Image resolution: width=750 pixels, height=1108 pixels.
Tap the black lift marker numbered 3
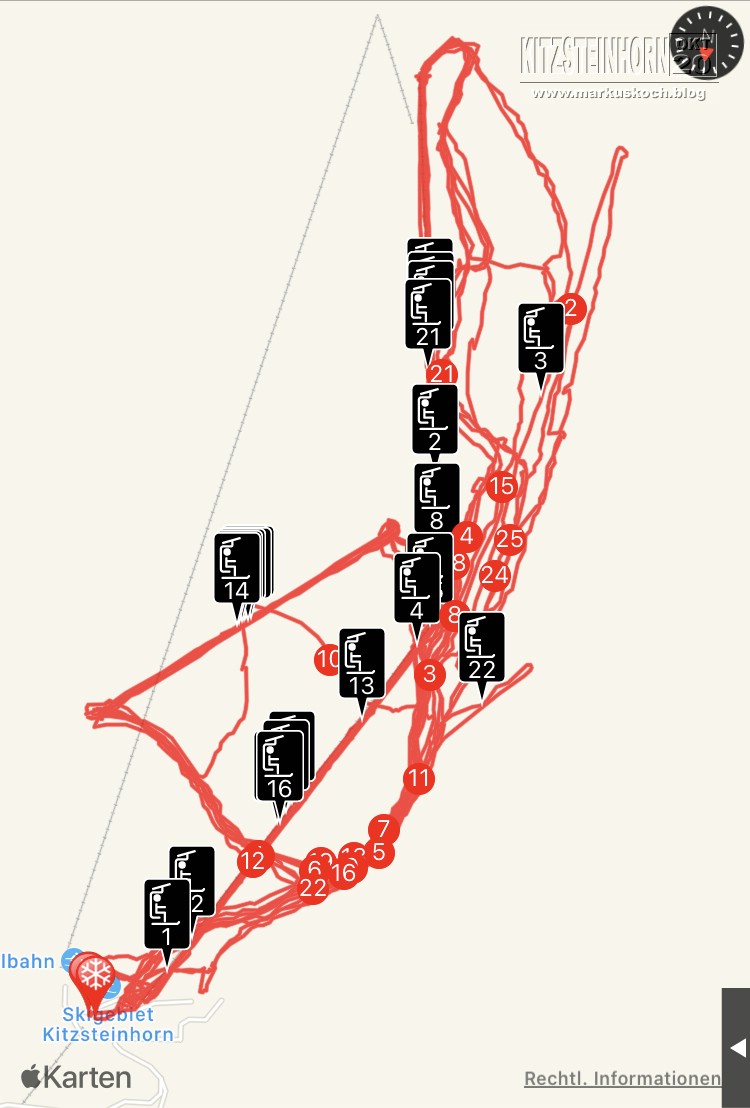coord(541,338)
